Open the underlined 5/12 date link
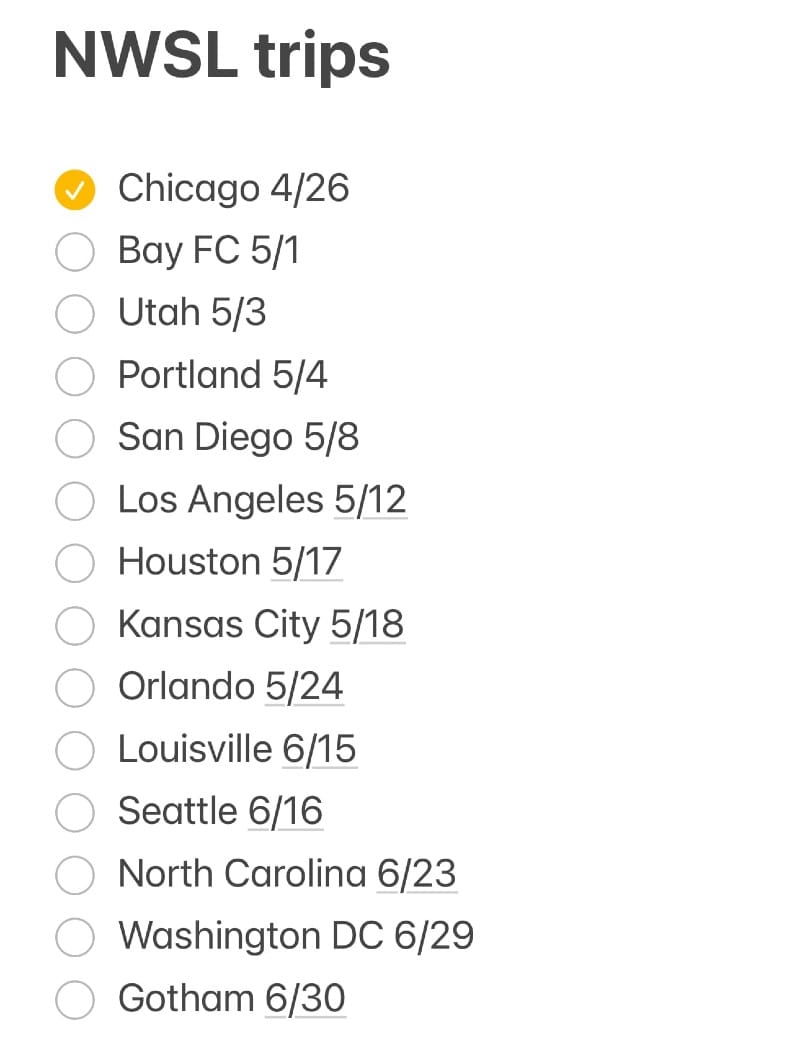 tap(370, 500)
